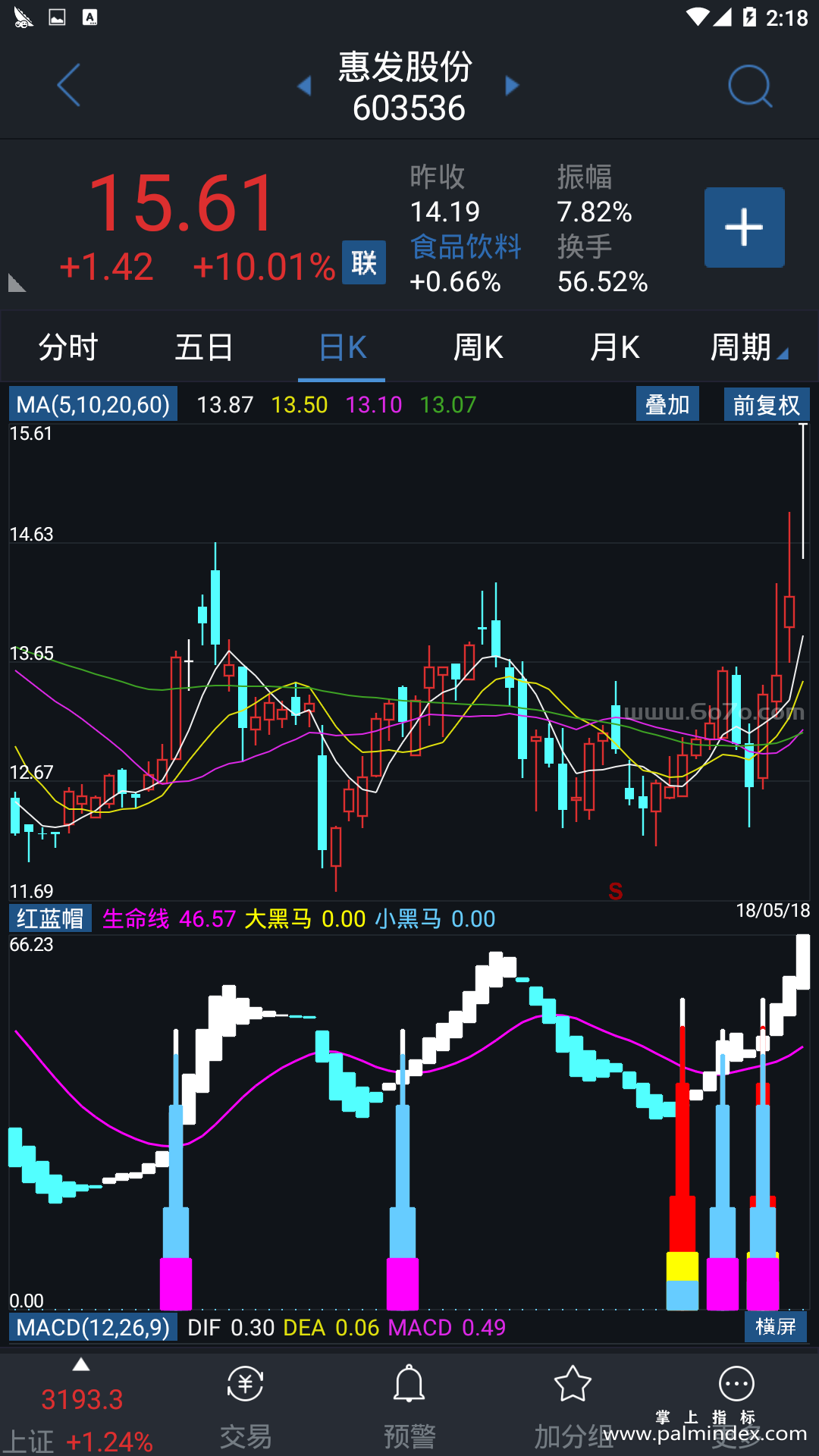Switch to next stock with right triangle

(513, 86)
